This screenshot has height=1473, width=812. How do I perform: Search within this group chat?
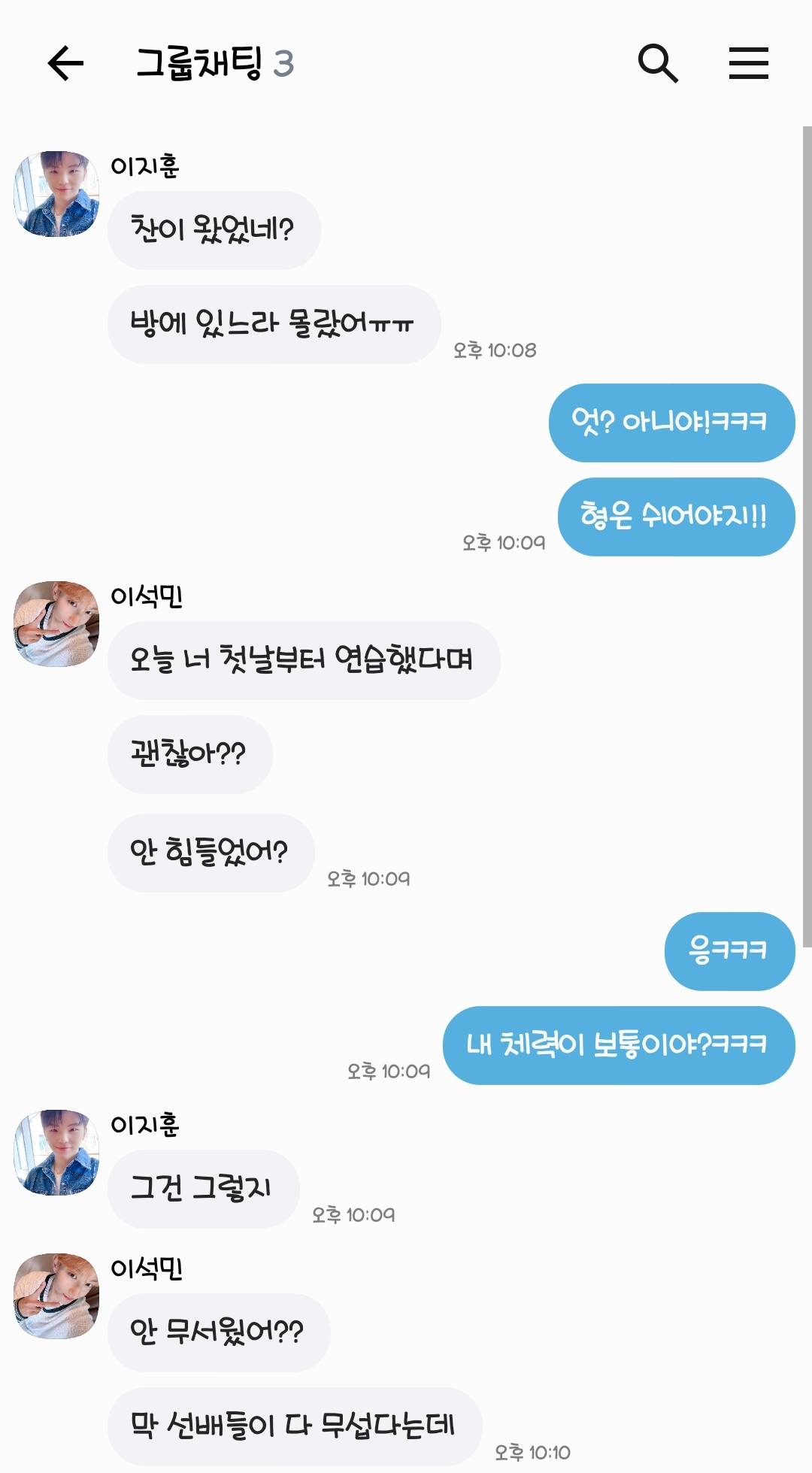point(658,62)
